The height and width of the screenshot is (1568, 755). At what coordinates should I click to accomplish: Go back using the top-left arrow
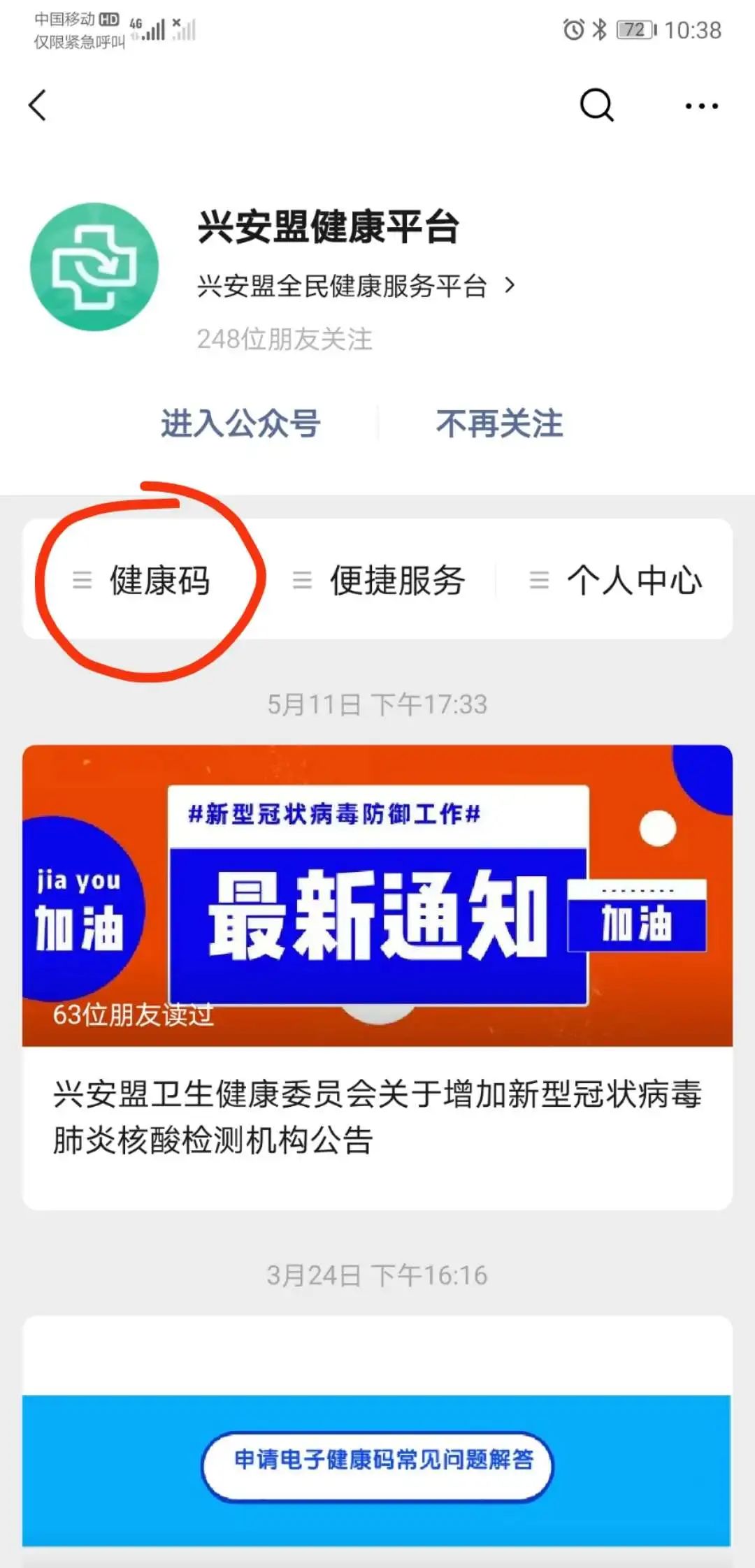[x=38, y=106]
